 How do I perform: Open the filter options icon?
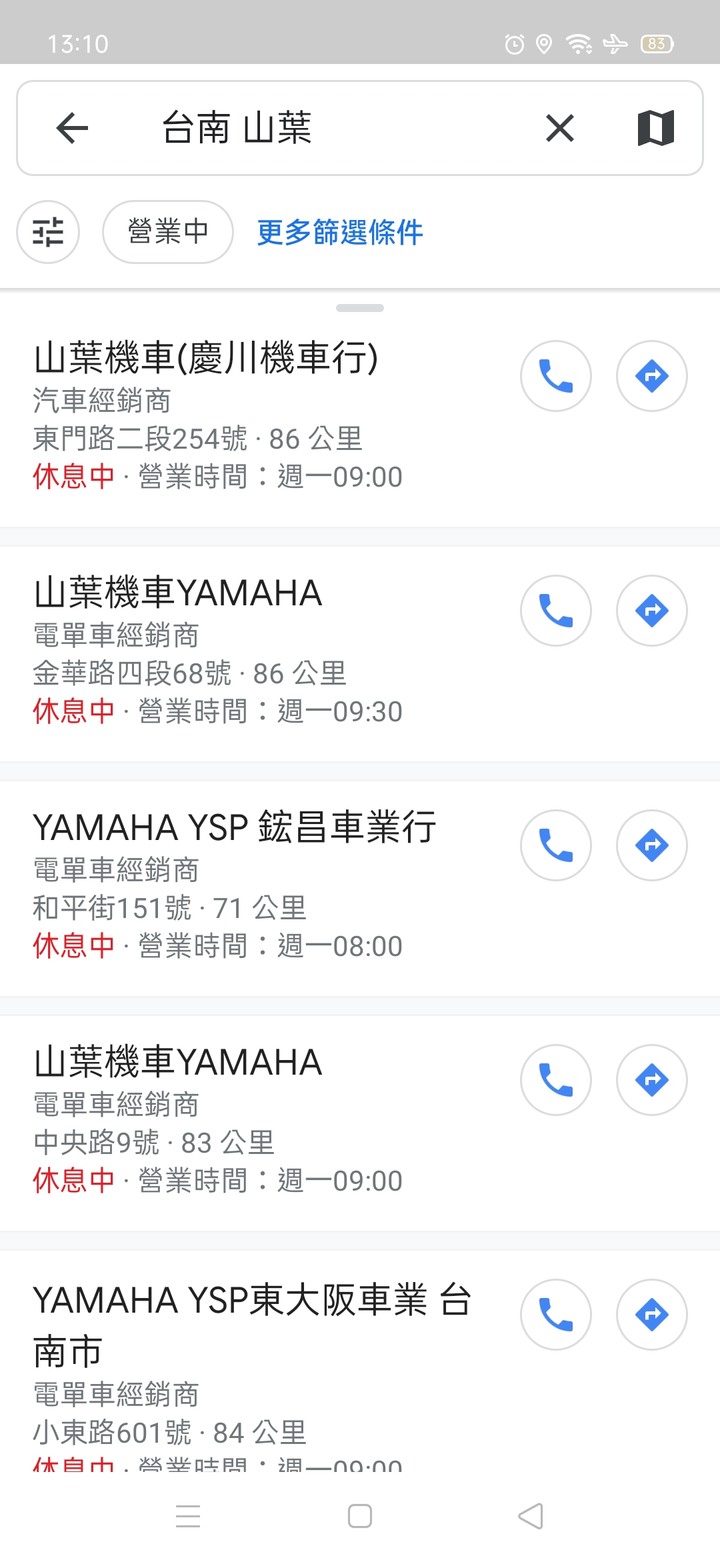click(48, 232)
